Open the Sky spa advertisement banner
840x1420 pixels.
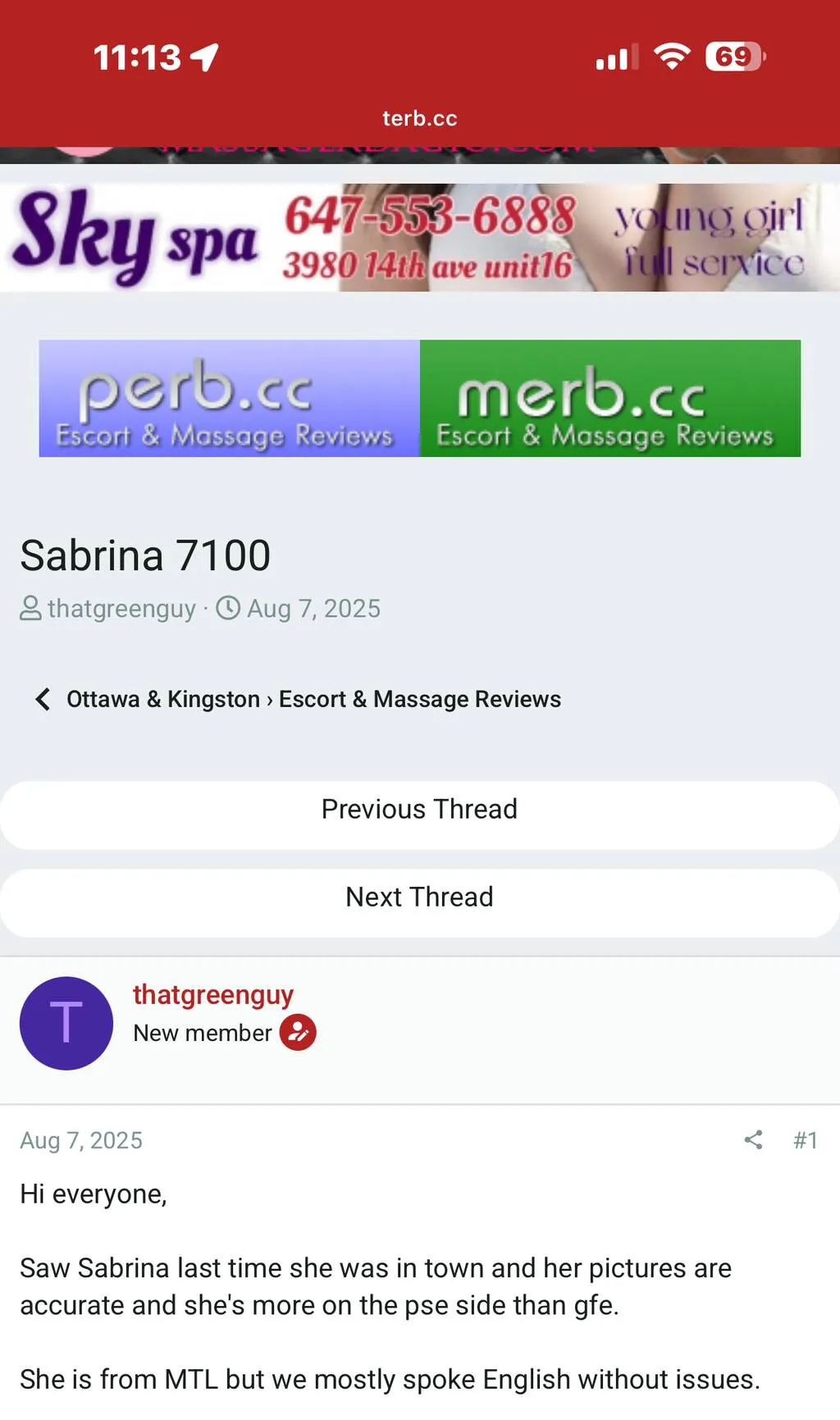tap(419, 238)
